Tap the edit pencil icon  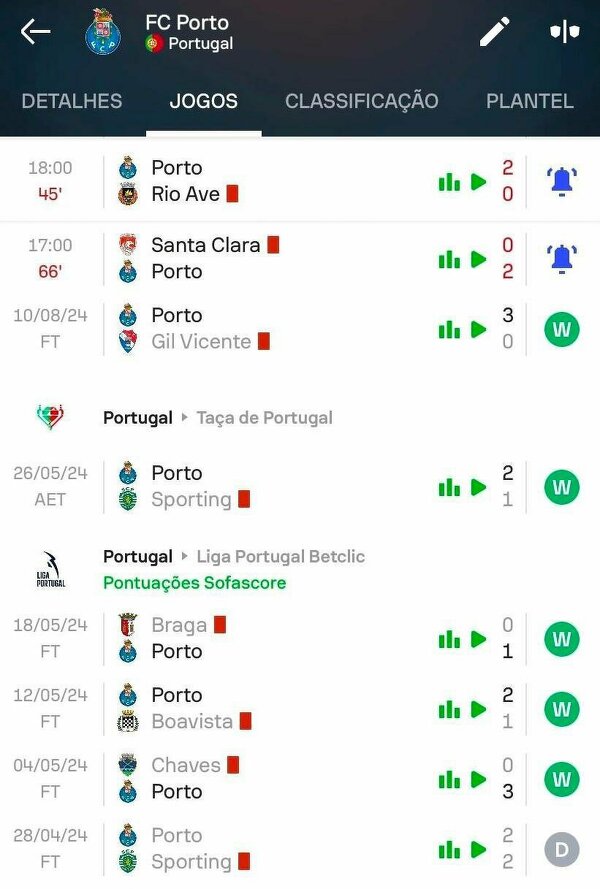[x=494, y=32]
